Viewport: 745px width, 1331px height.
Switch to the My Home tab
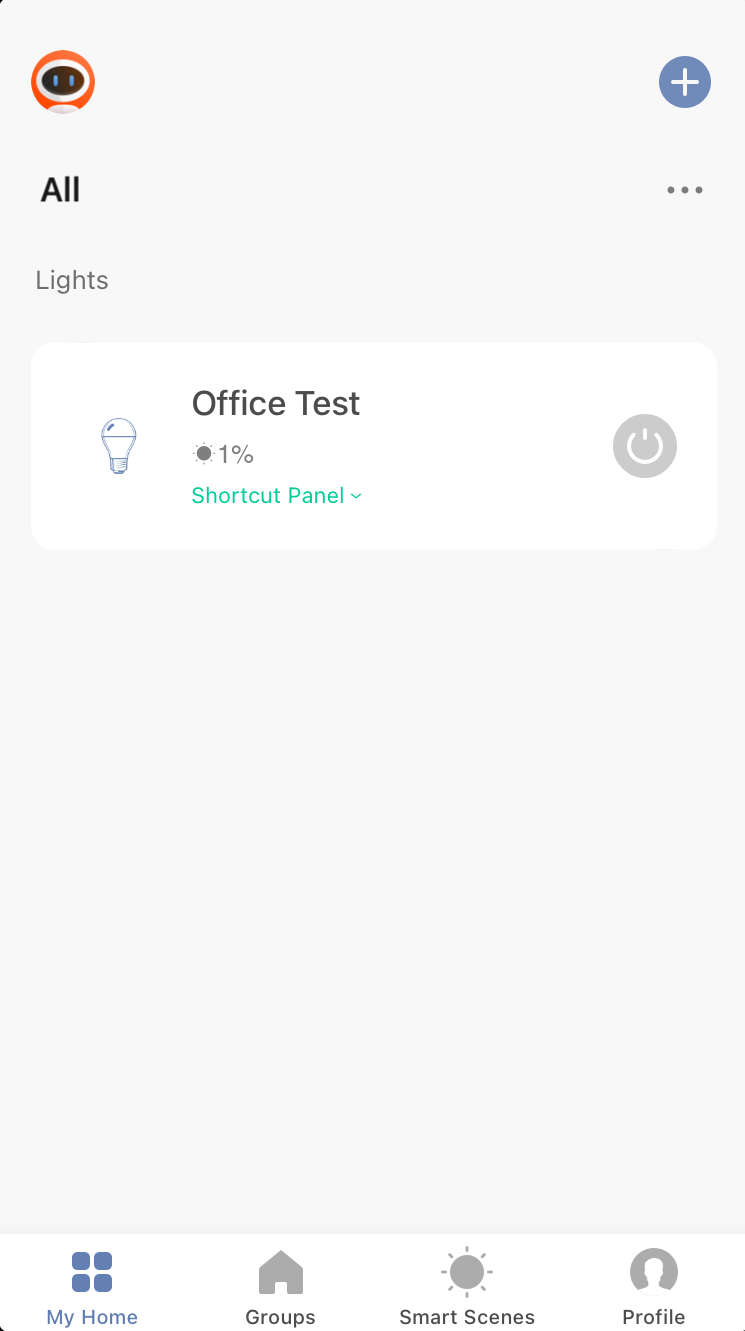click(x=92, y=1288)
